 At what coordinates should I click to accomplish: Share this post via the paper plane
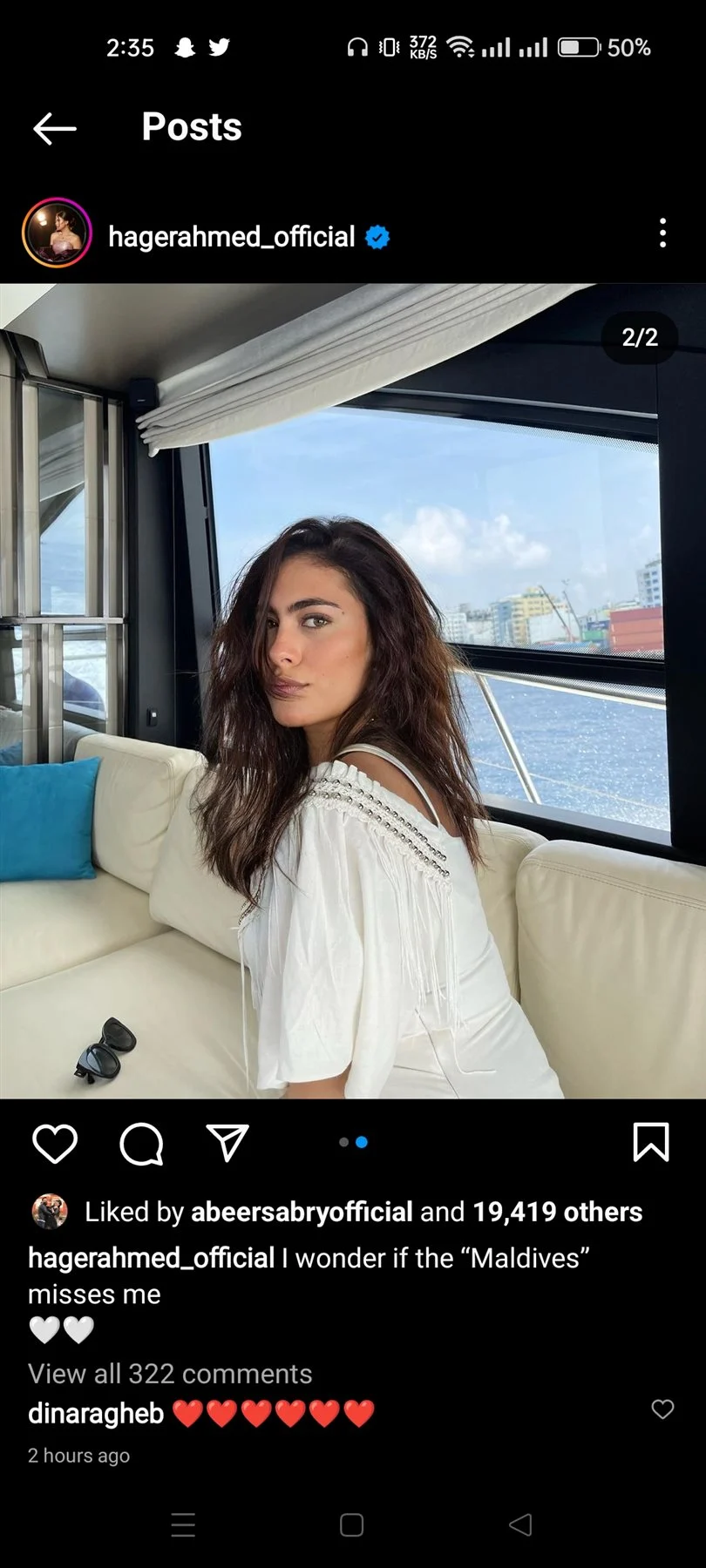(227, 1143)
